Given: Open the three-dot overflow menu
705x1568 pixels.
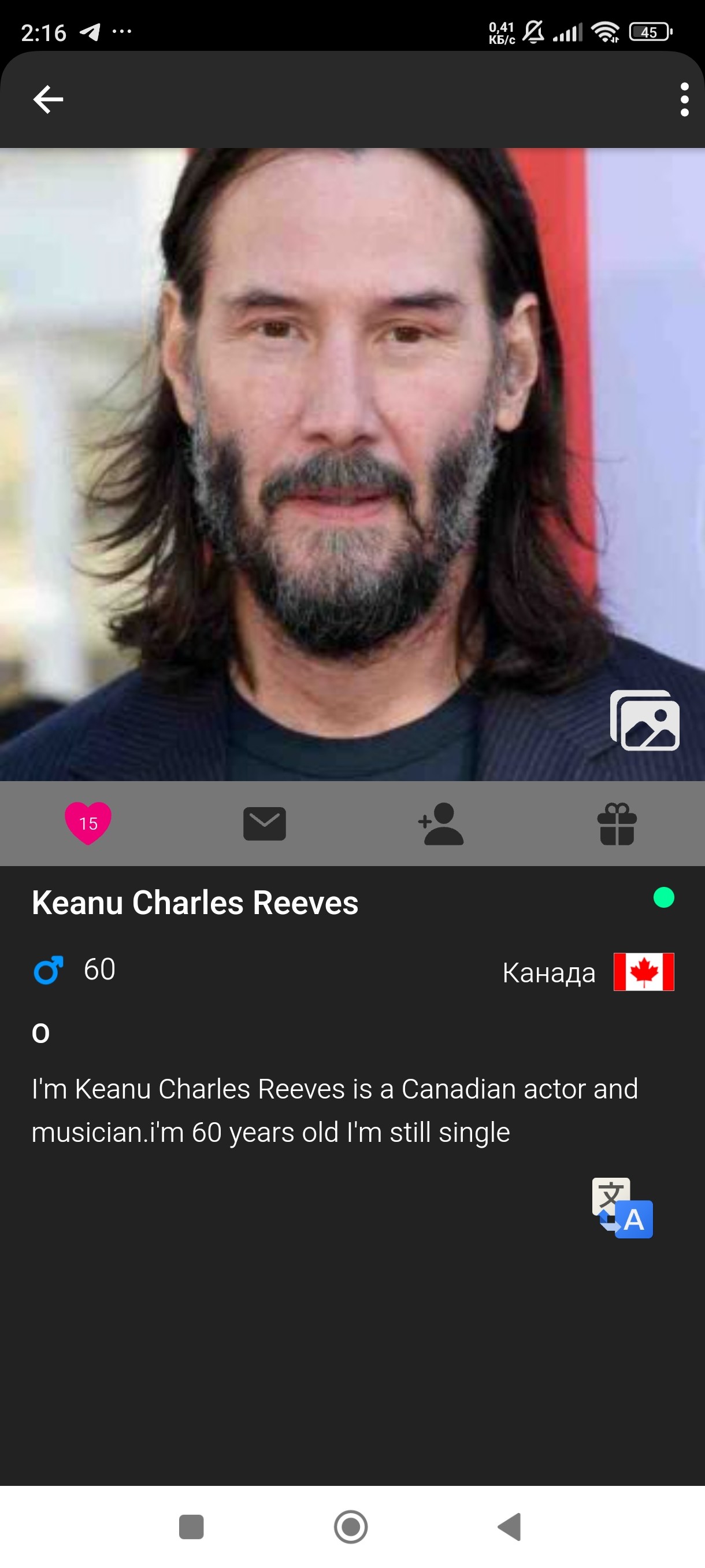Looking at the screenshot, I should [x=684, y=99].
